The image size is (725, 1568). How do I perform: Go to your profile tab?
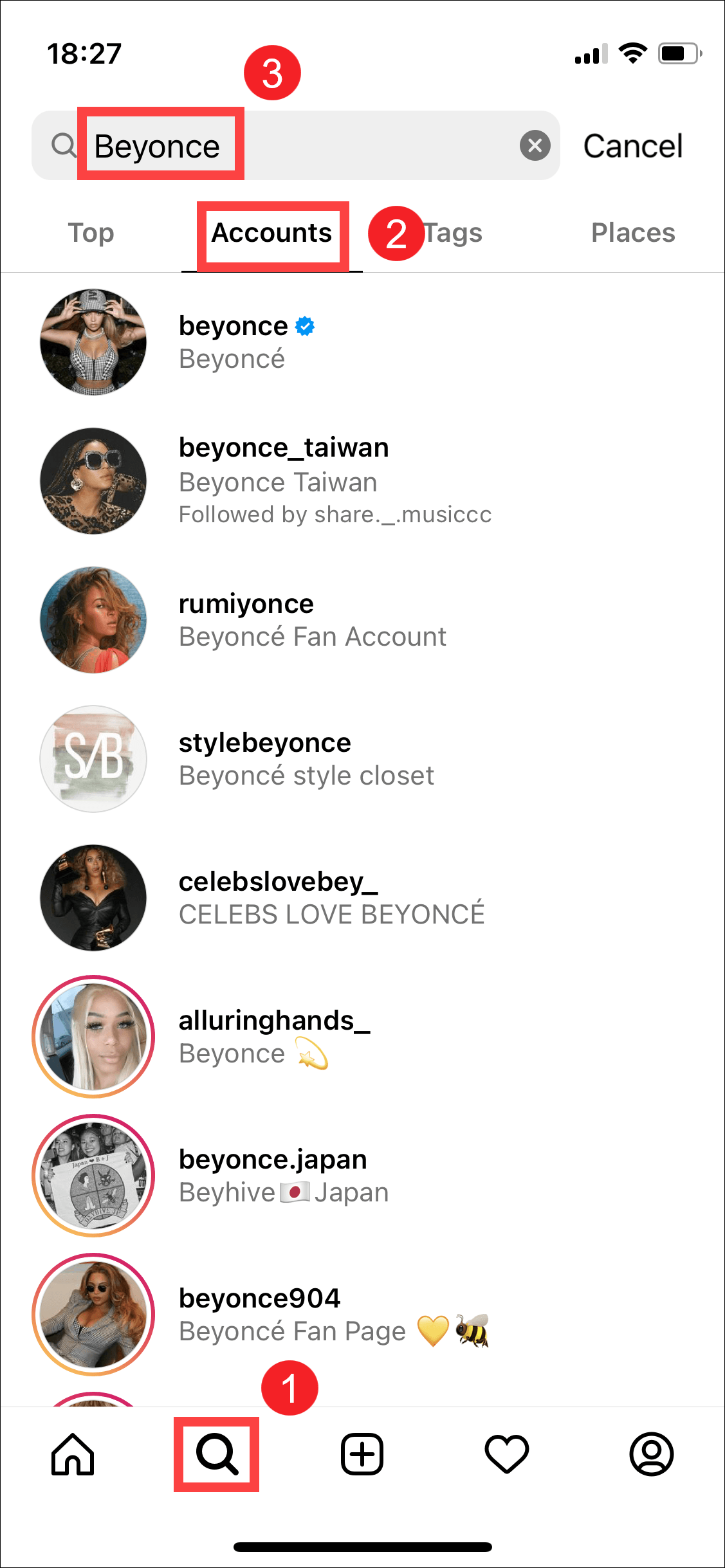(x=652, y=1454)
